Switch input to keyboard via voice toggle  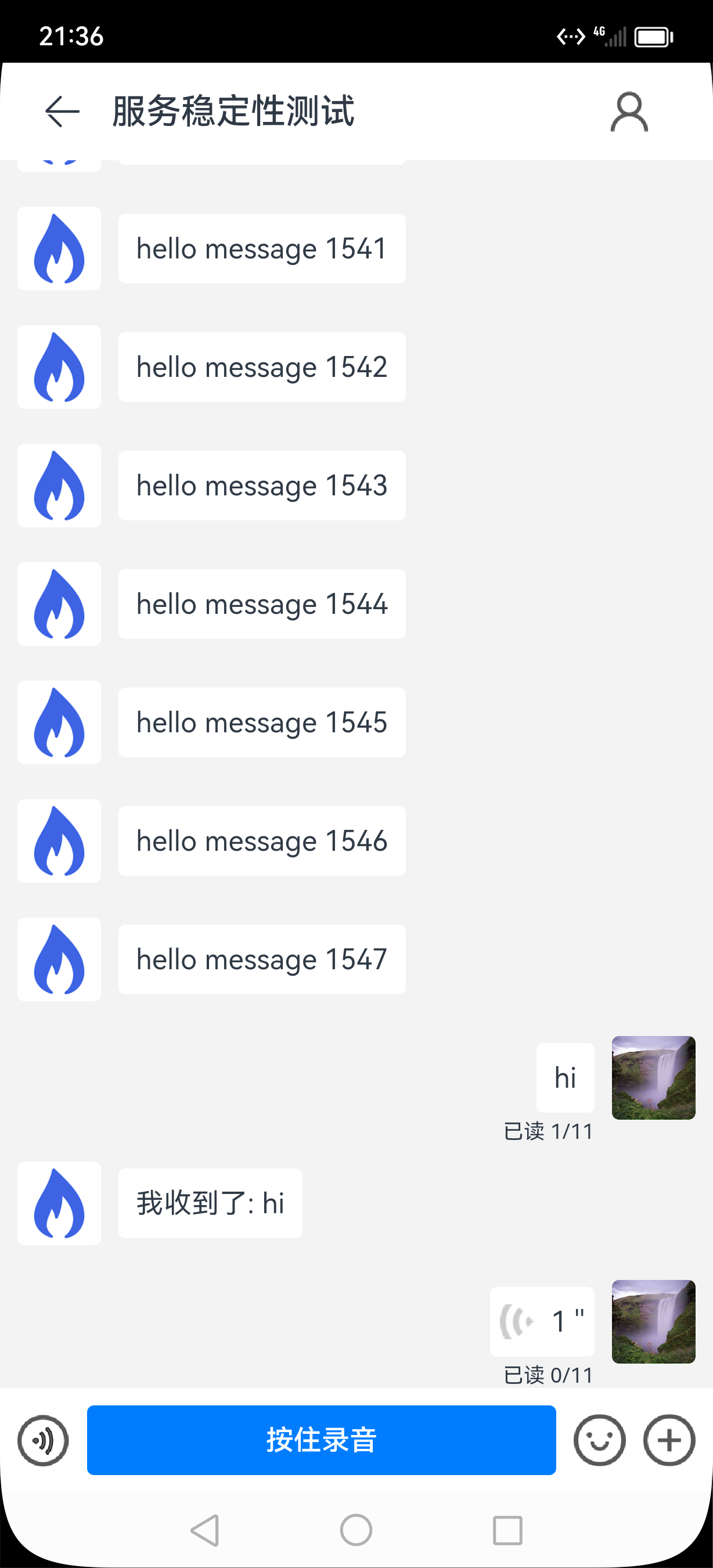pos(43,1440)
